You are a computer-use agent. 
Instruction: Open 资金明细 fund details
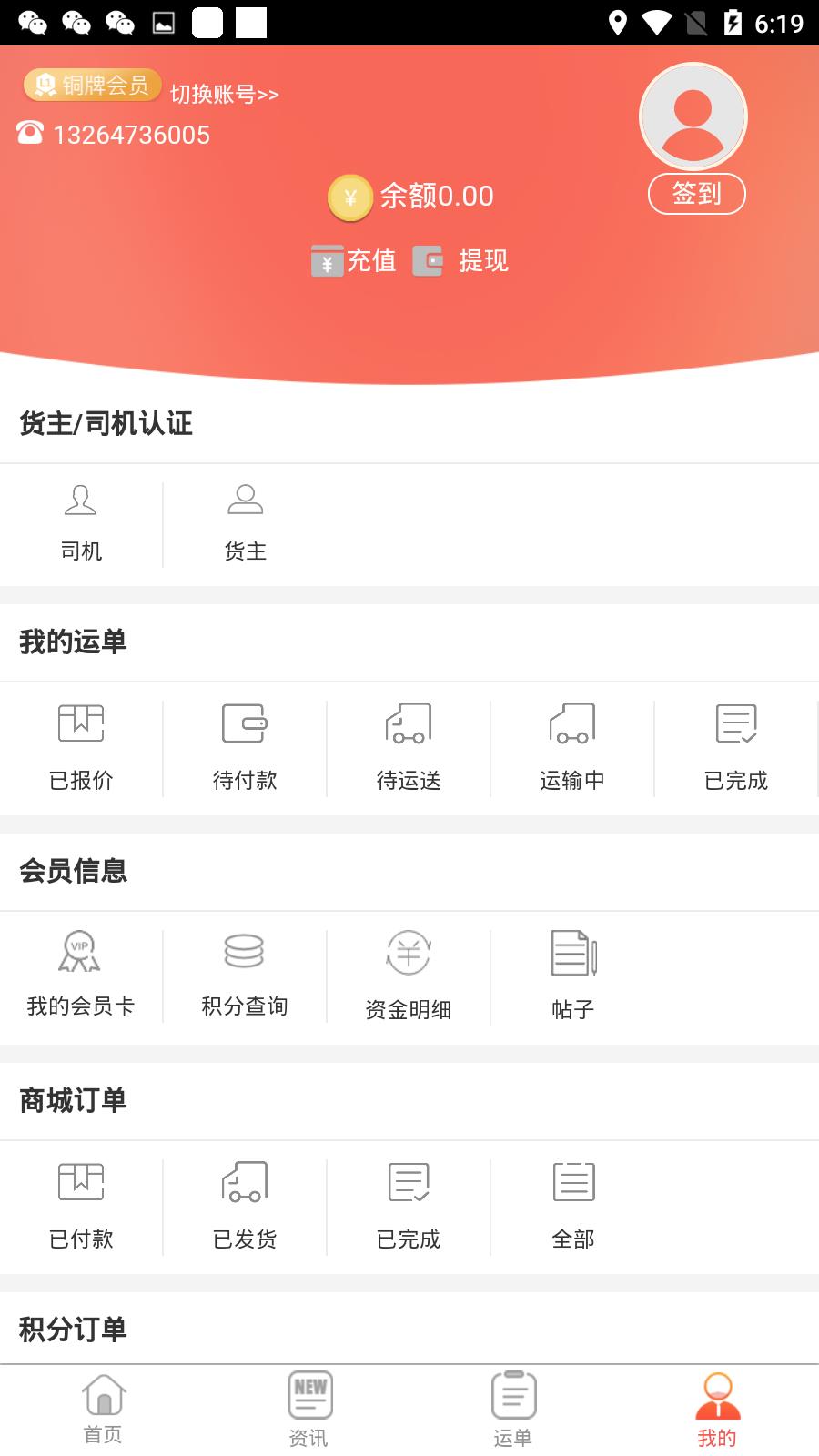coord(409,977)
